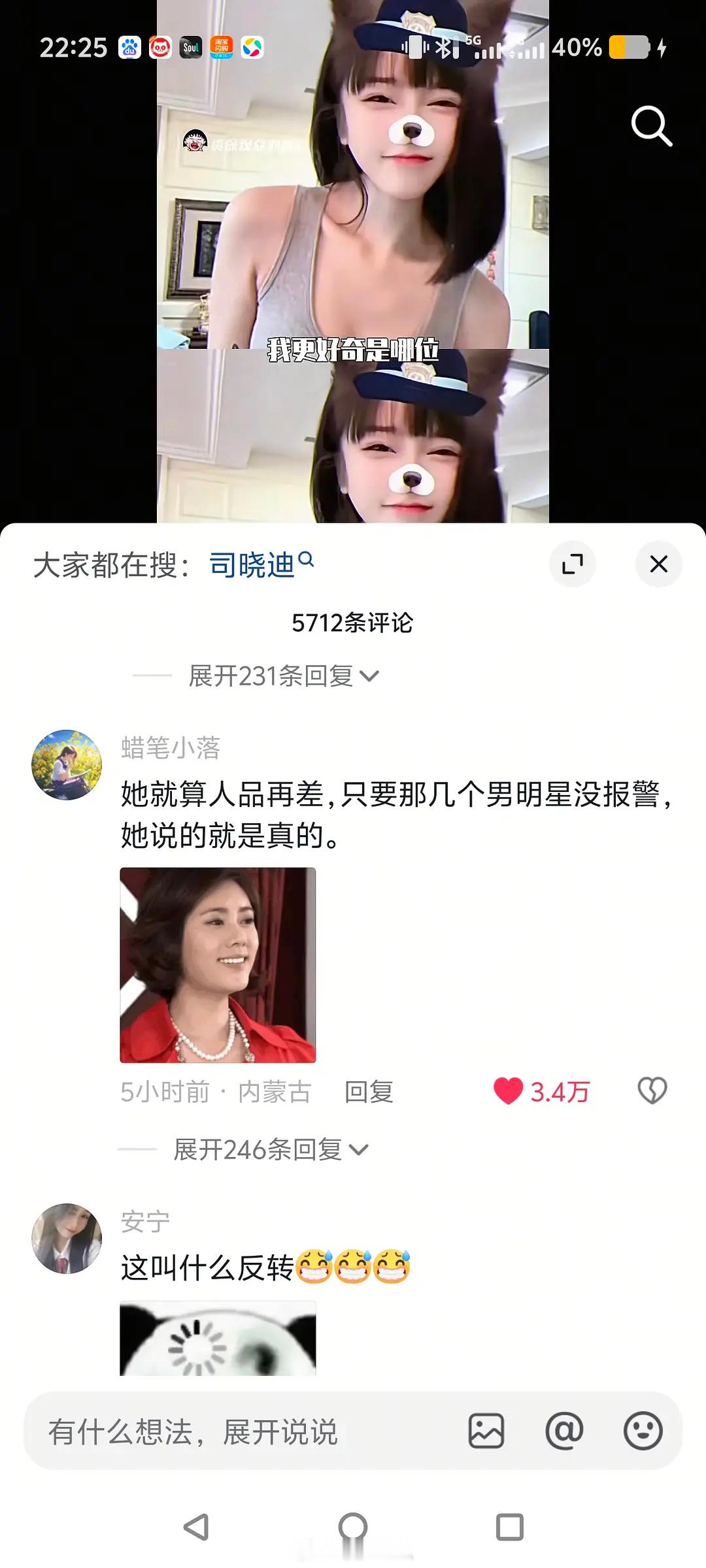Screen dimensions: 706x1568
Task: Unlike 蜡笔小落's comment by tapping the red heart
Action: [509, 1089]
